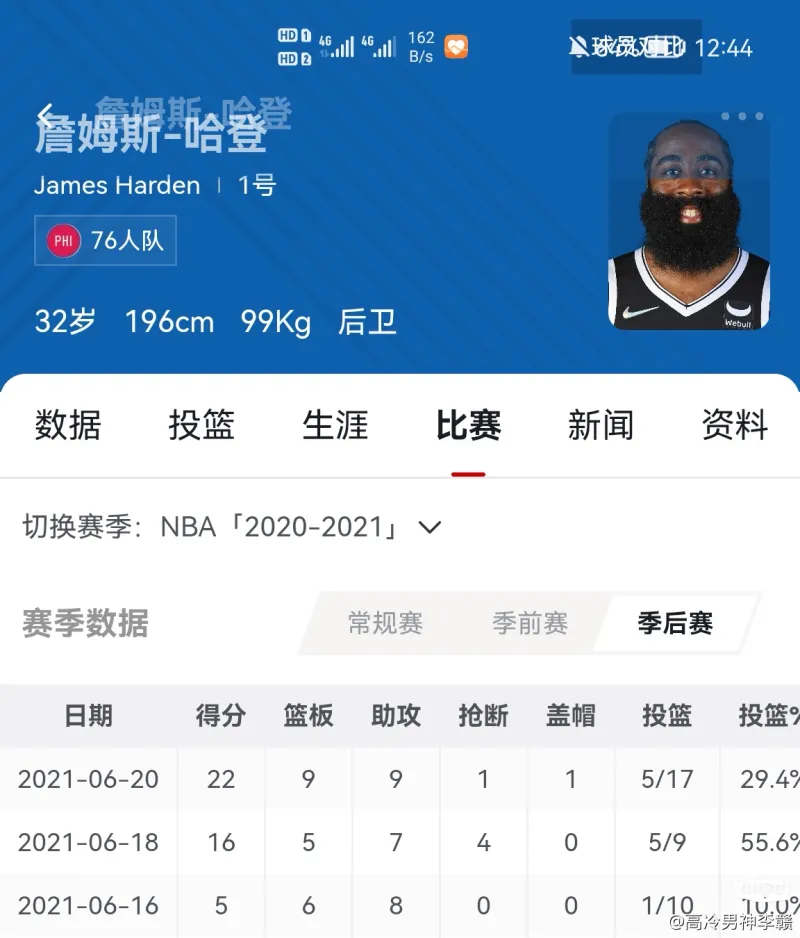Select the 生涯 career tab

pos(335,425)
